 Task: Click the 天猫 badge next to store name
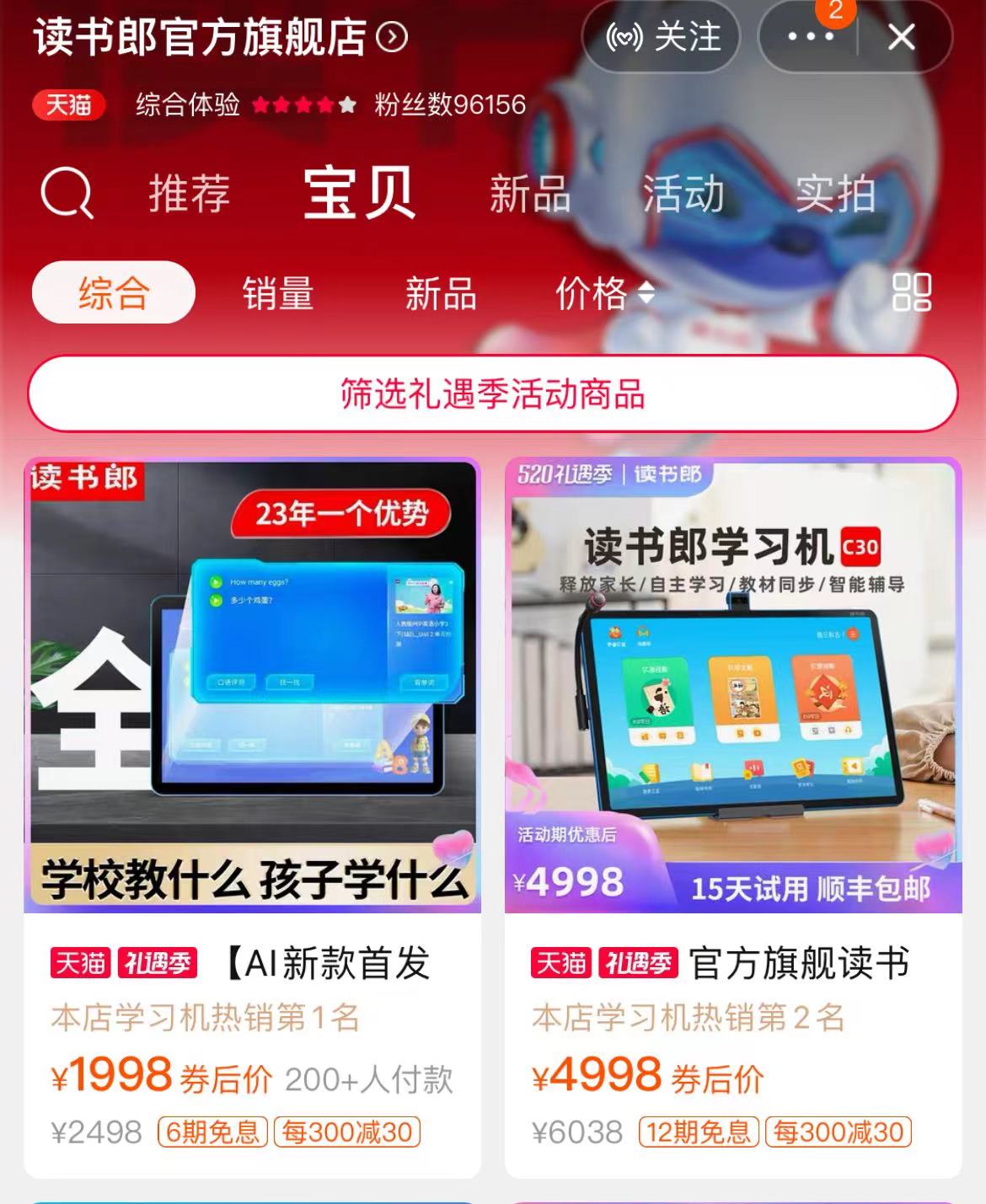click(x=67, y=104)
